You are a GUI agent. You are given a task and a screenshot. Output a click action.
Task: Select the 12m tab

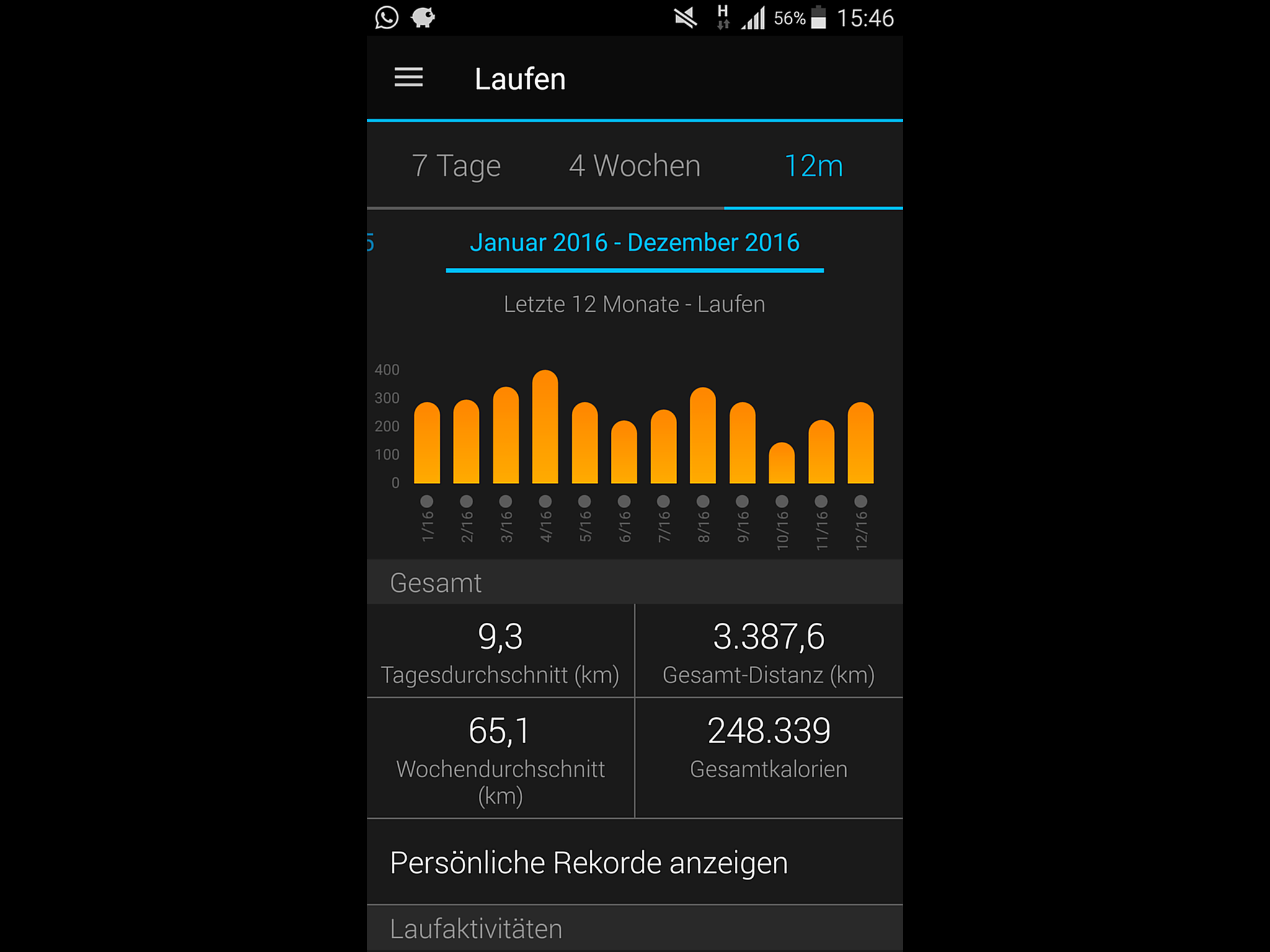[813, 166]
